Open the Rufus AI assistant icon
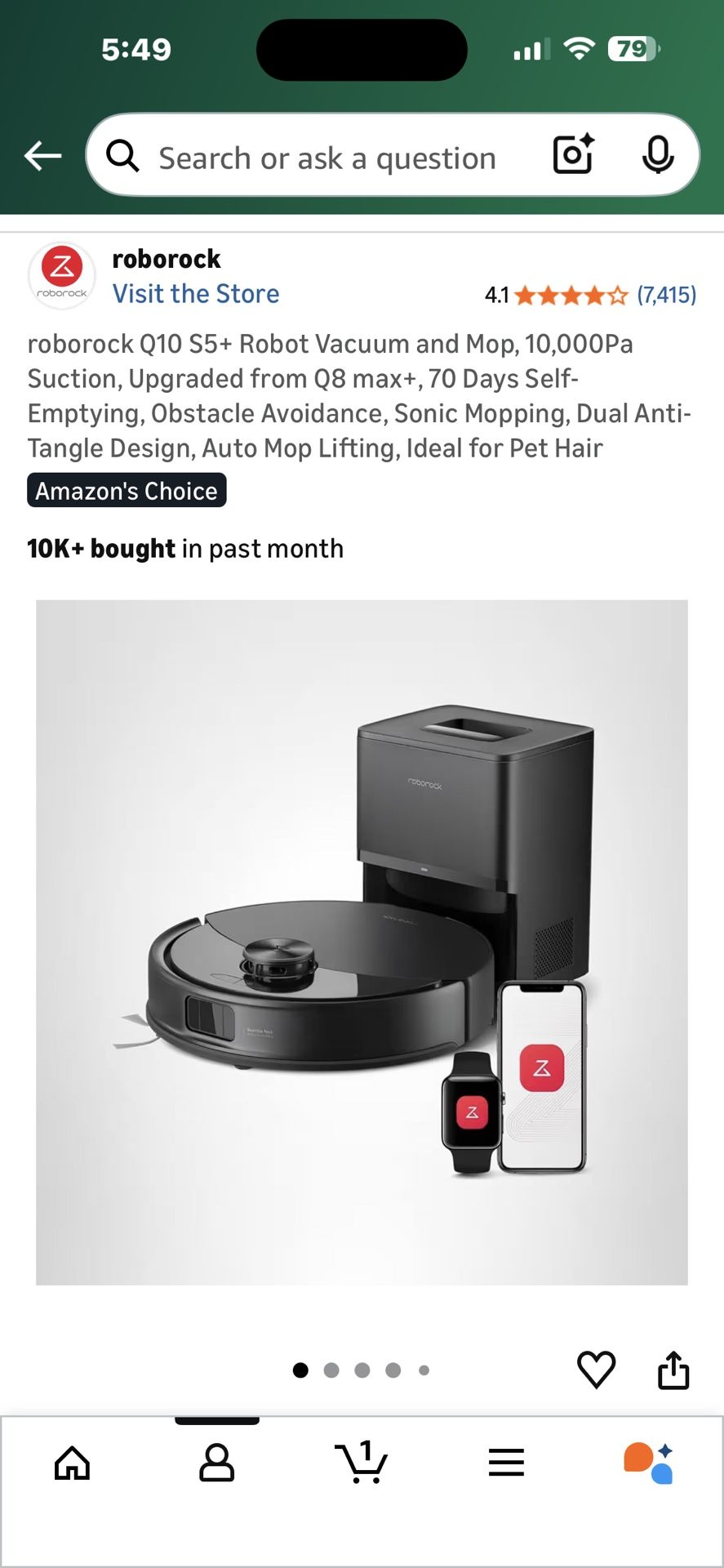 pyautogui.click(x=651, y=1463)
